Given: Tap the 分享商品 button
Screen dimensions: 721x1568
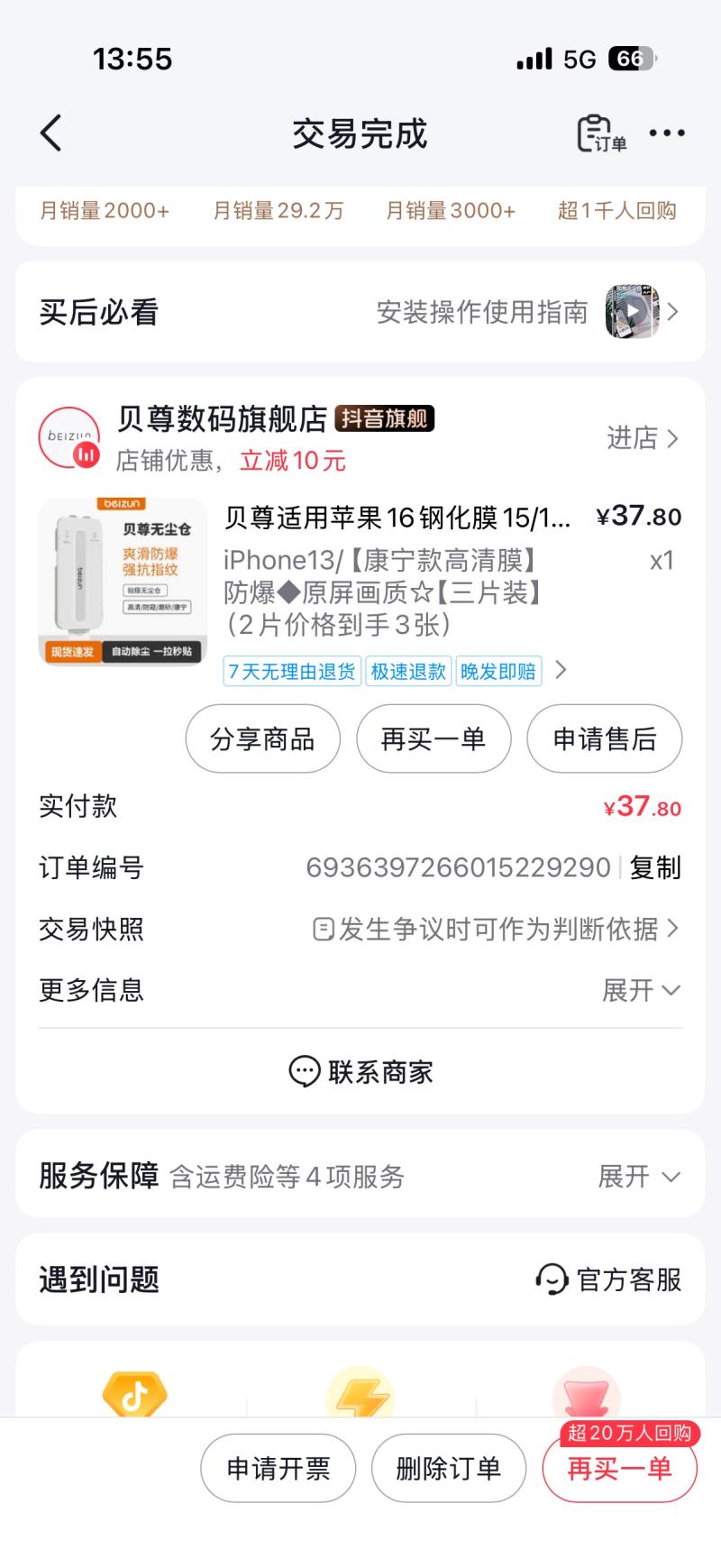Looking at the screenshot, I should coord(262,739).
